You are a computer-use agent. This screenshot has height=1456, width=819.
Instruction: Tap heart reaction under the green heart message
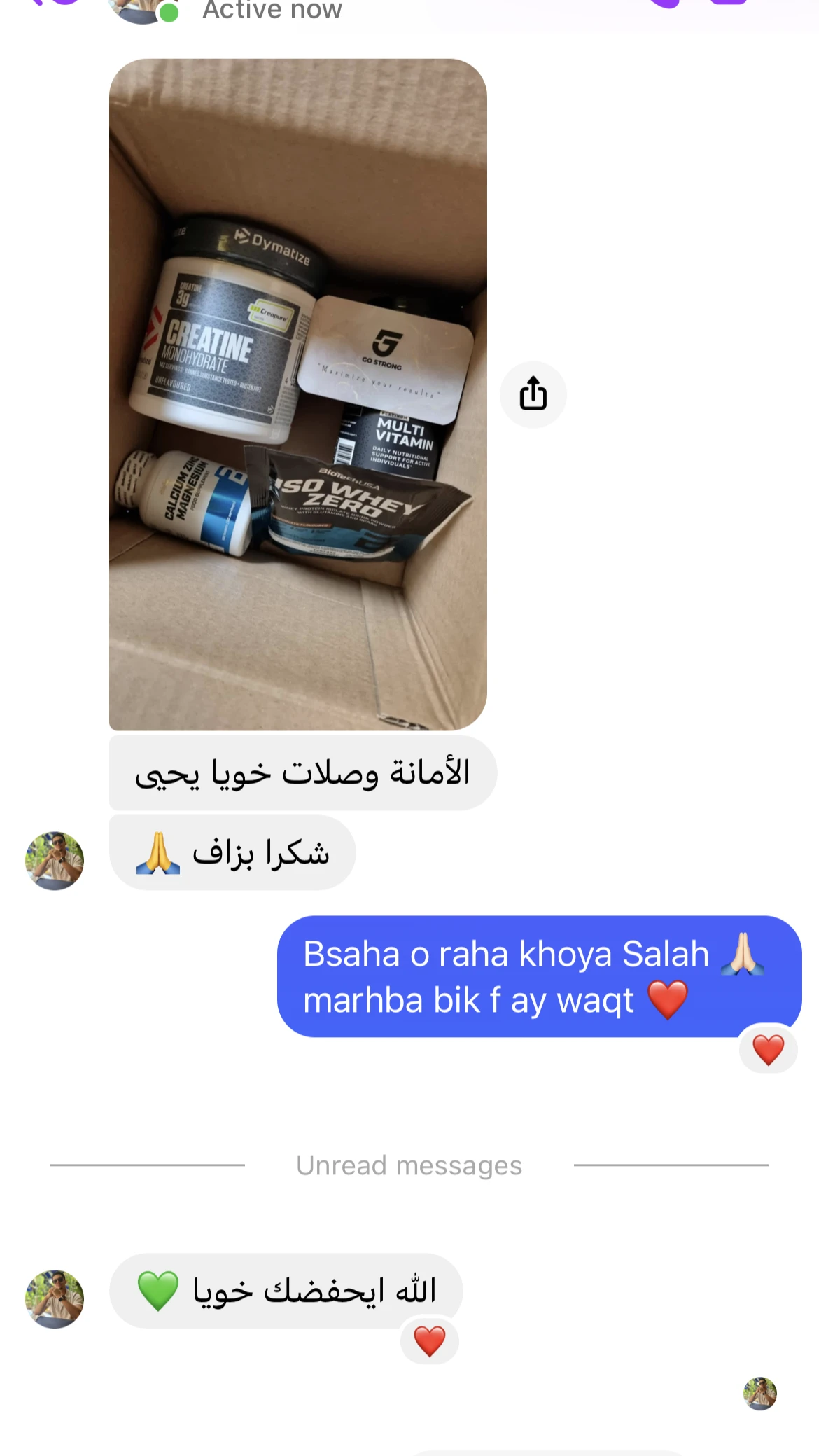coord(429,1341)
